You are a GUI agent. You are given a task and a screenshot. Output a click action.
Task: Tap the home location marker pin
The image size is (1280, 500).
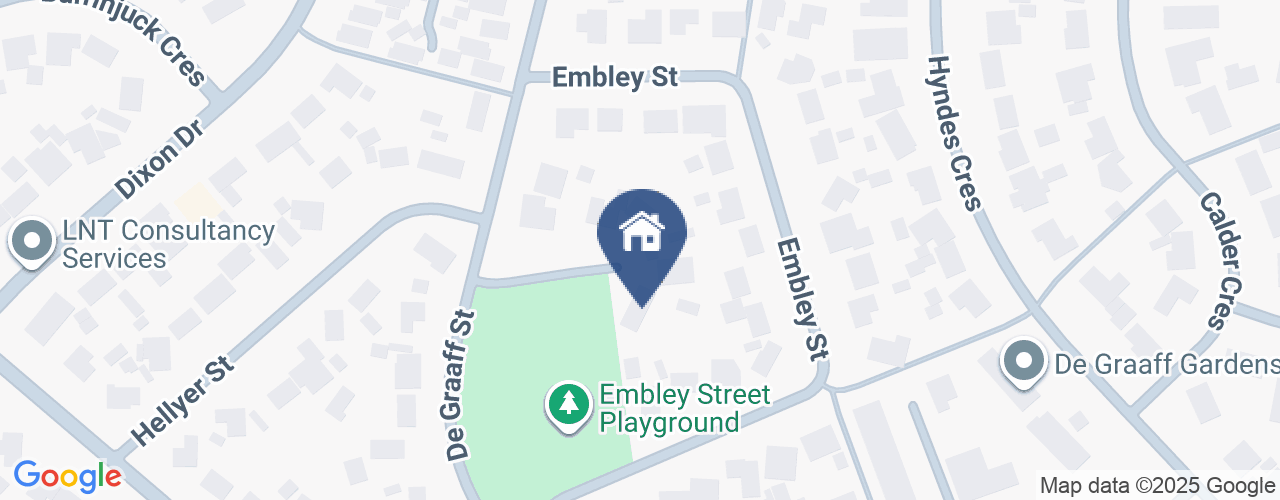pos(641,238)
